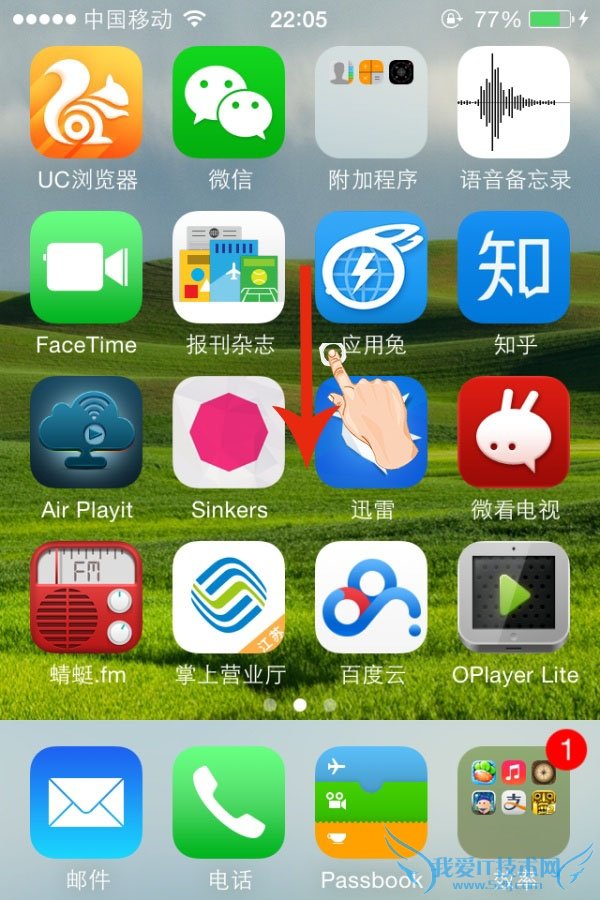Launch the 微信 app
This screenshot has height=900, width=600.
229,102
